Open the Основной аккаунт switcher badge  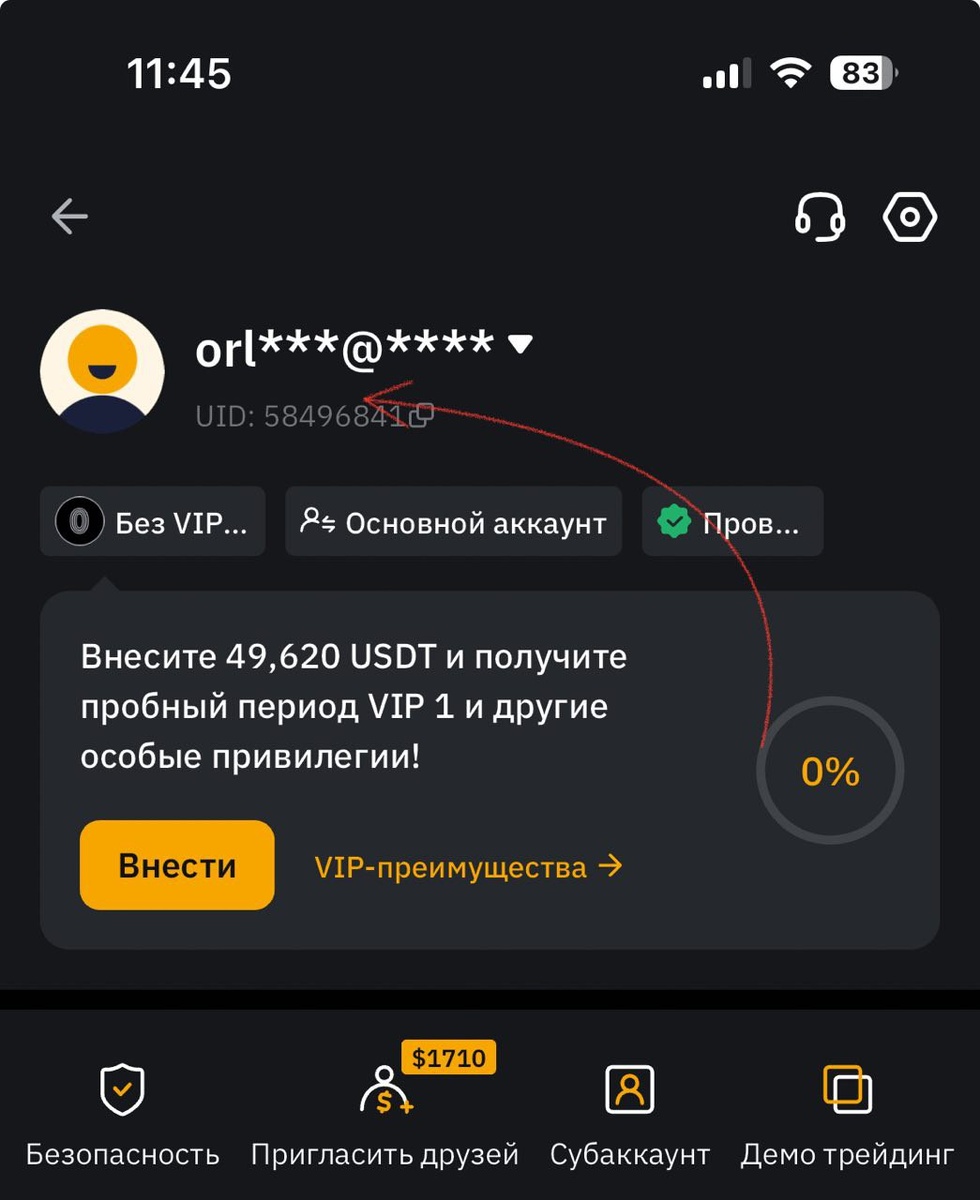tap(453, 521)
